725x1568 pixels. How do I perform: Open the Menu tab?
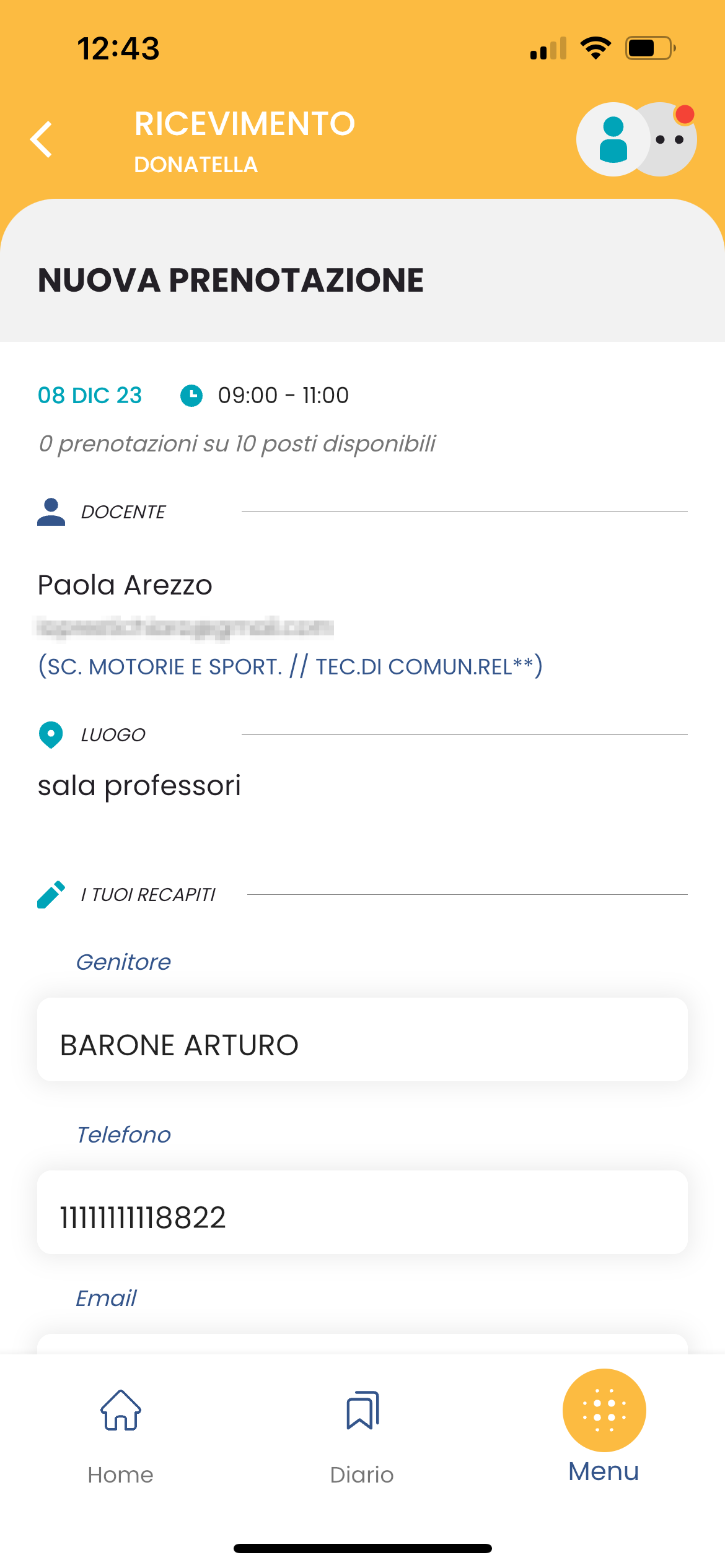pyautogui.click(x=604, y=1427)
